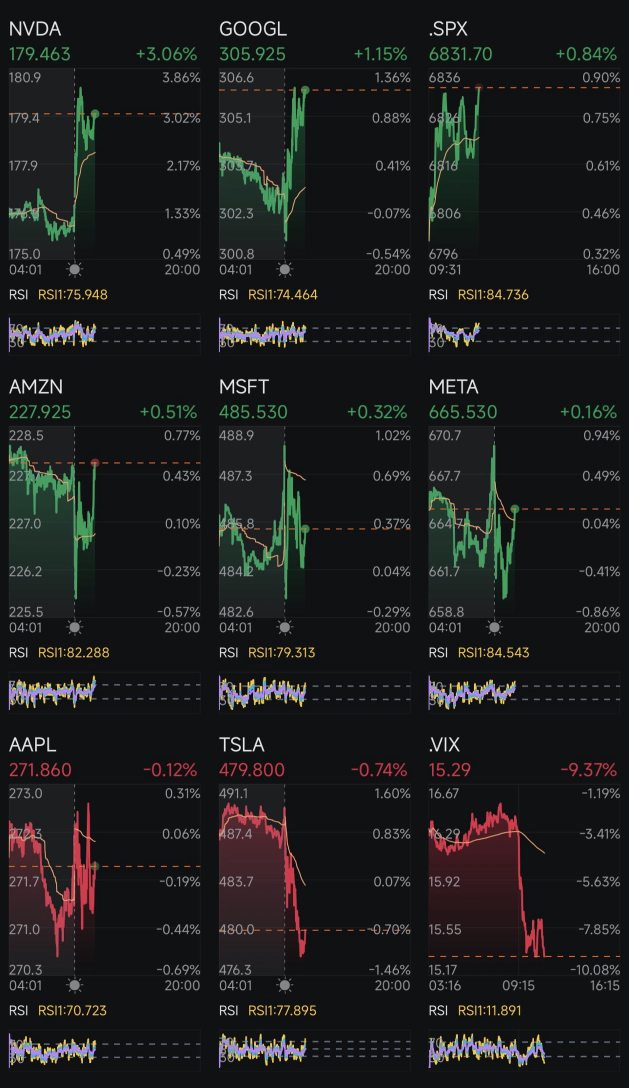Open the NVDA chart tile
The height and width of the screenshot is (1088, 629).
[x=104, y=187]
